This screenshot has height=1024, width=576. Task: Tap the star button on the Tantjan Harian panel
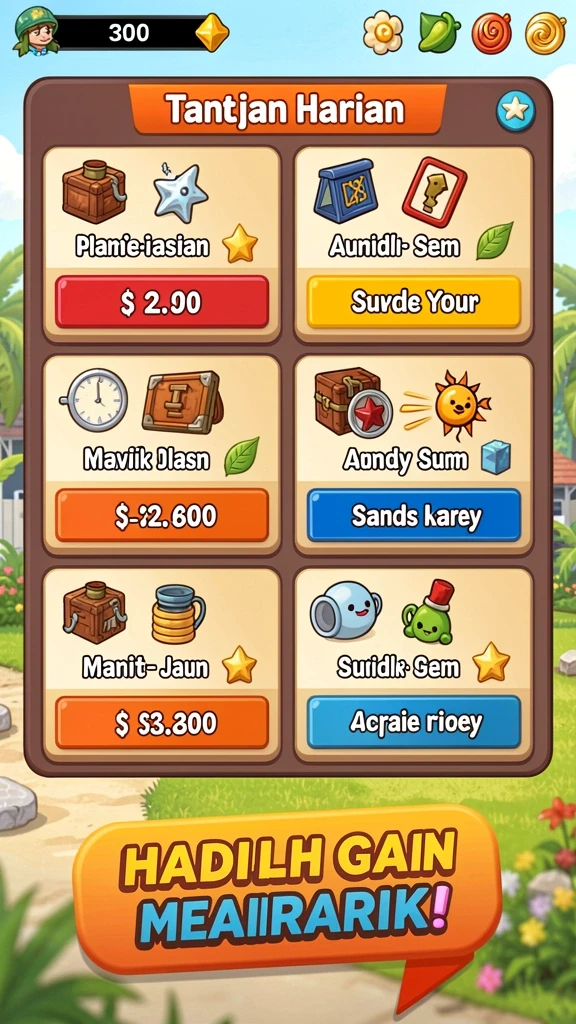coord(515,110)
